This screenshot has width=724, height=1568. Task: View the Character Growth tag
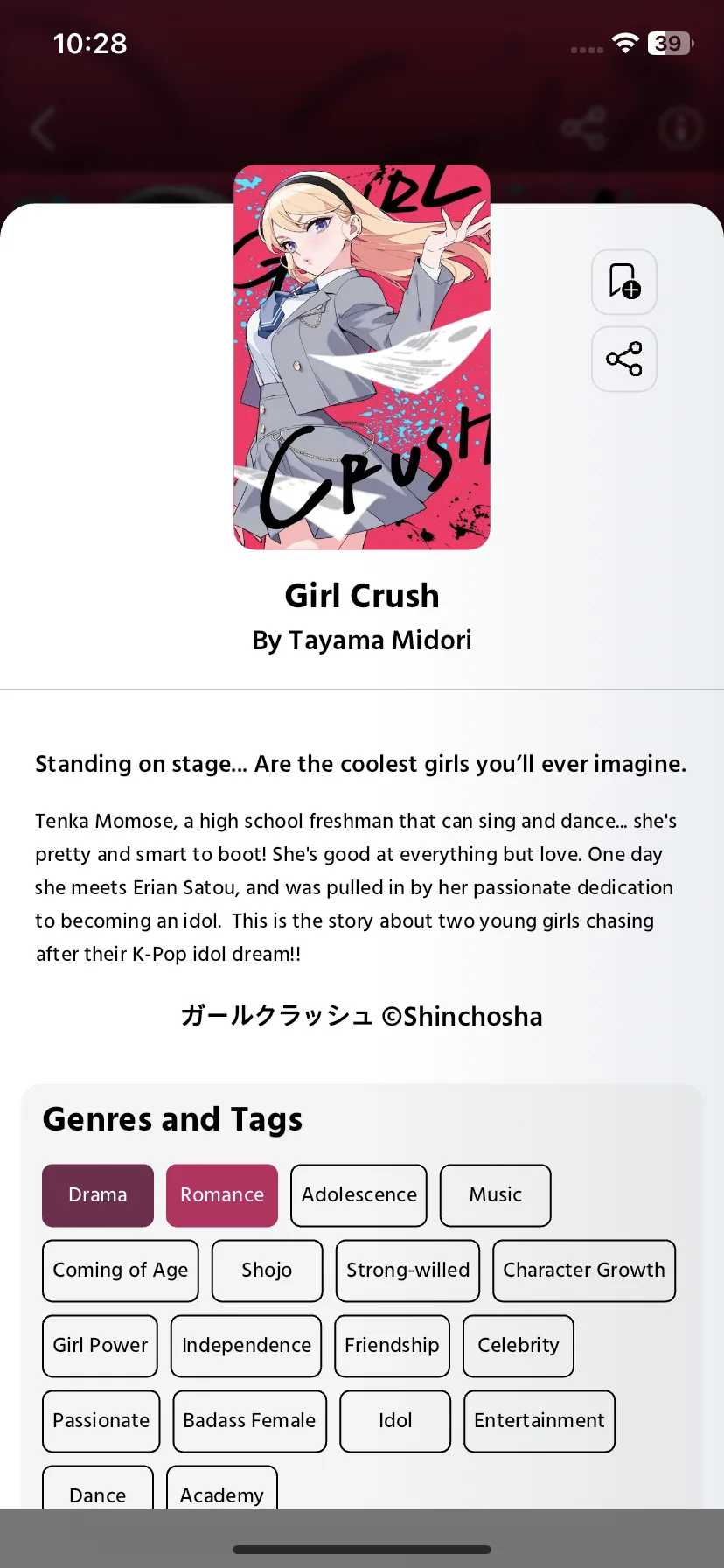583,1270
